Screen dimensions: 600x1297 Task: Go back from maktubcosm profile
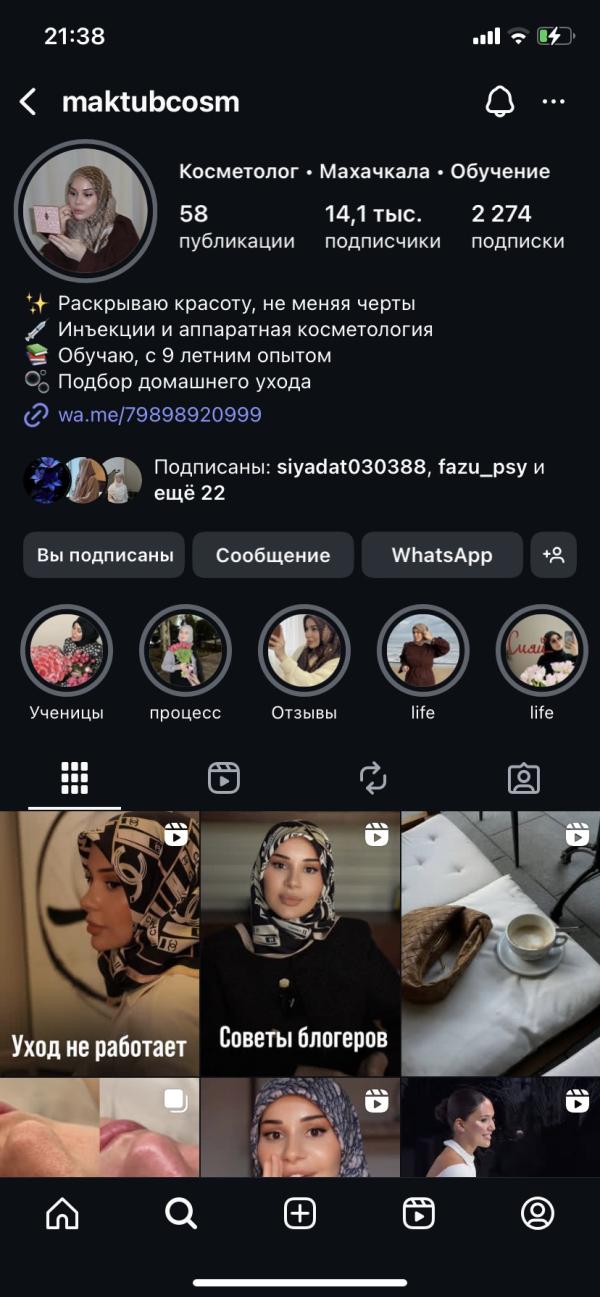(28, 102)
